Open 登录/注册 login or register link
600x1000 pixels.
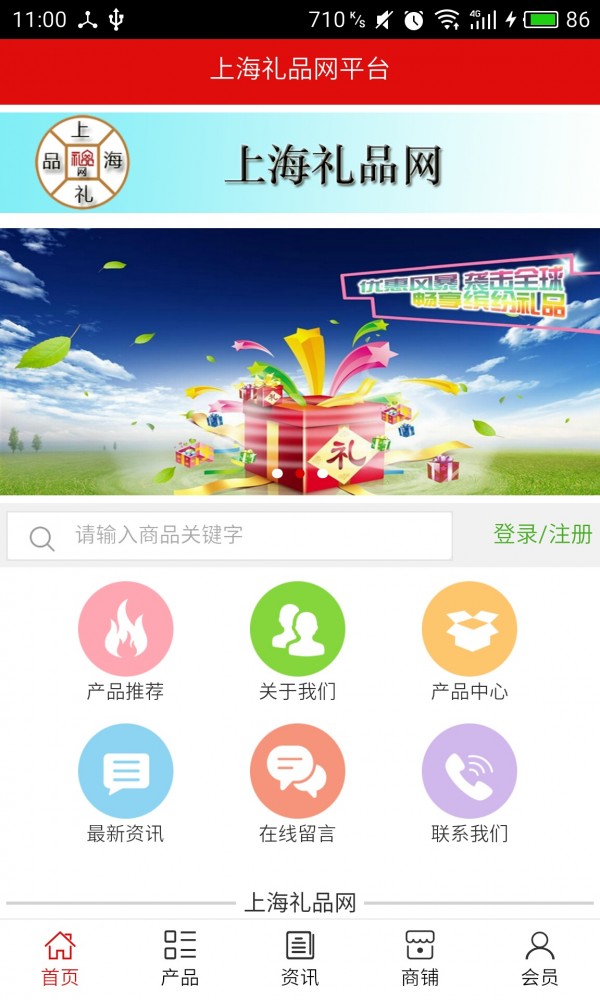pyautogui.click(x=542, y=534)
